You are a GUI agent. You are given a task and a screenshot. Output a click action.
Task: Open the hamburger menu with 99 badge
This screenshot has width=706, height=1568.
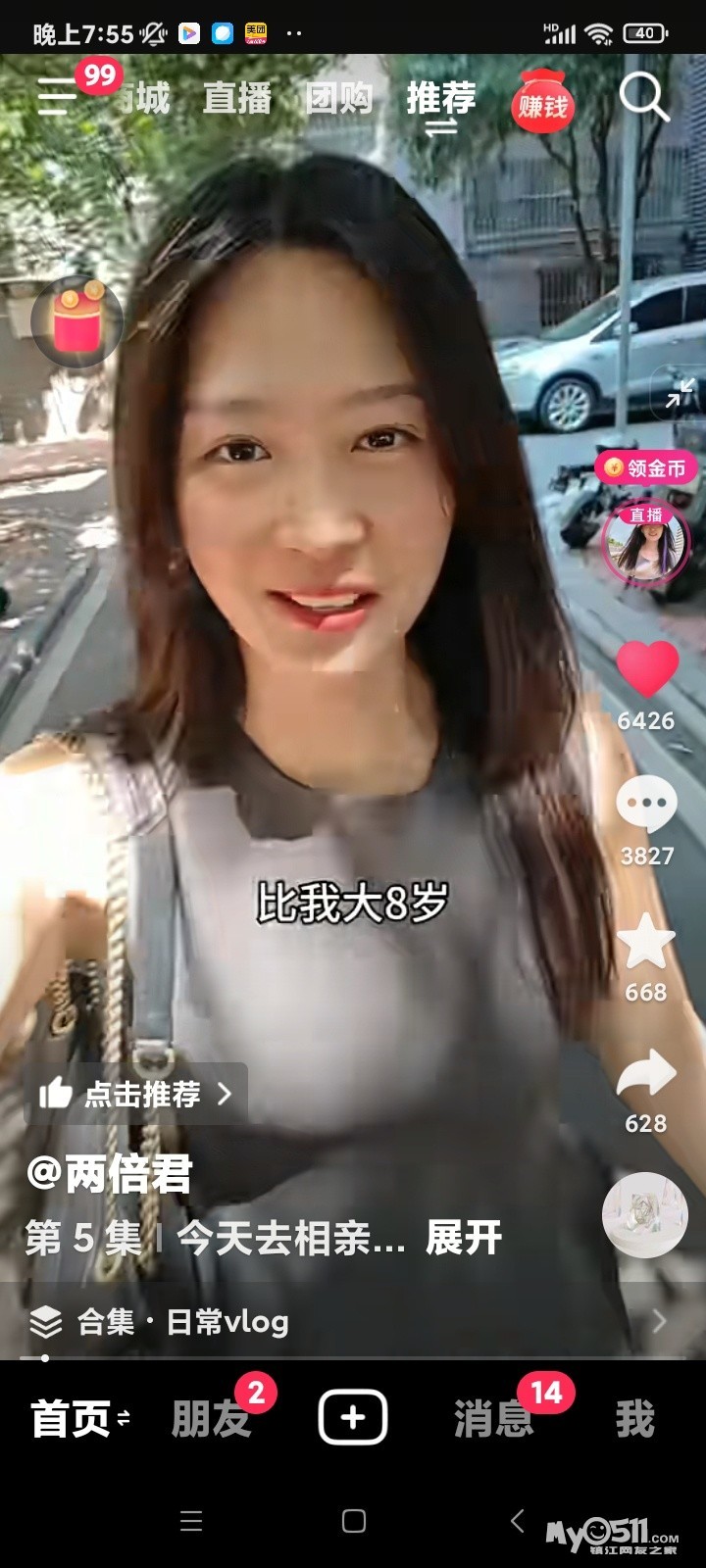[59, 96]
